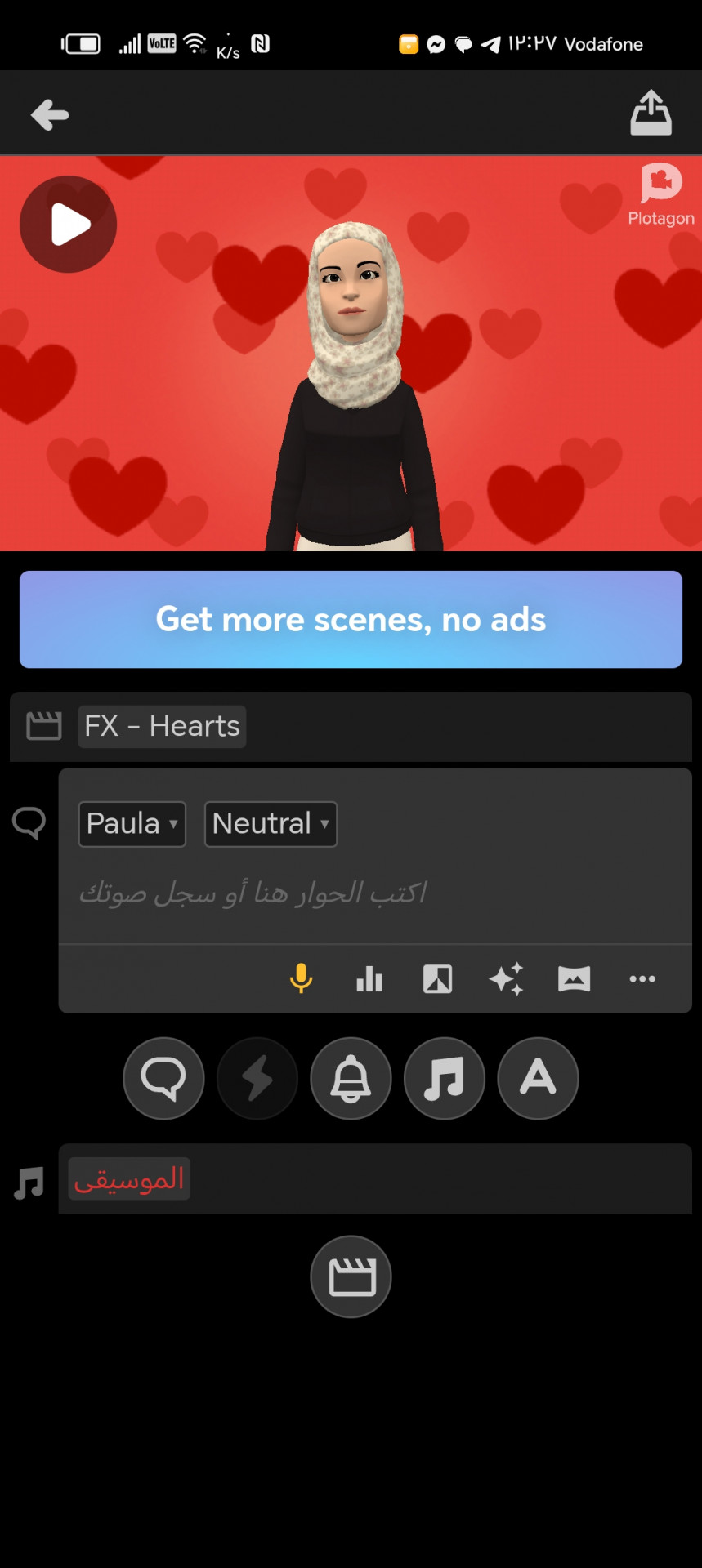Open the Paula character dropdown
The image size is (702, 1568).
tap(132, 823)
